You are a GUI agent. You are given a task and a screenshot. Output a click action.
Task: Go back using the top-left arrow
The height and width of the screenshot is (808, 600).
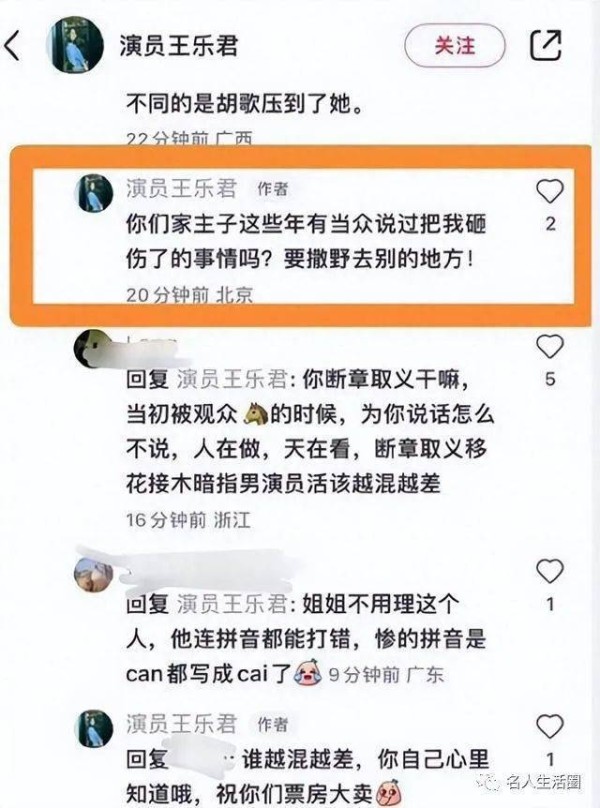click(x=14, y=46)
